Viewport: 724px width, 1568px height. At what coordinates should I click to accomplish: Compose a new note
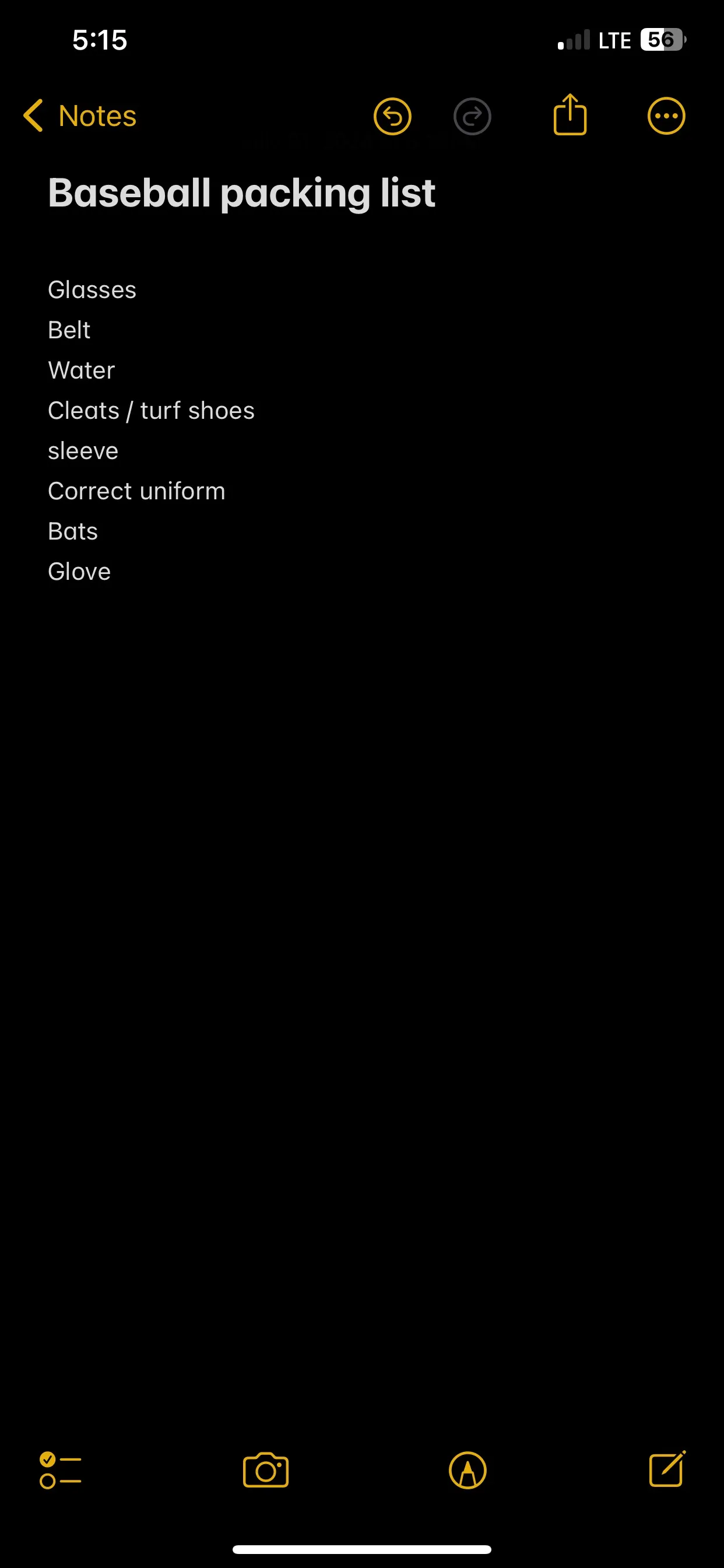(667, 1469)
